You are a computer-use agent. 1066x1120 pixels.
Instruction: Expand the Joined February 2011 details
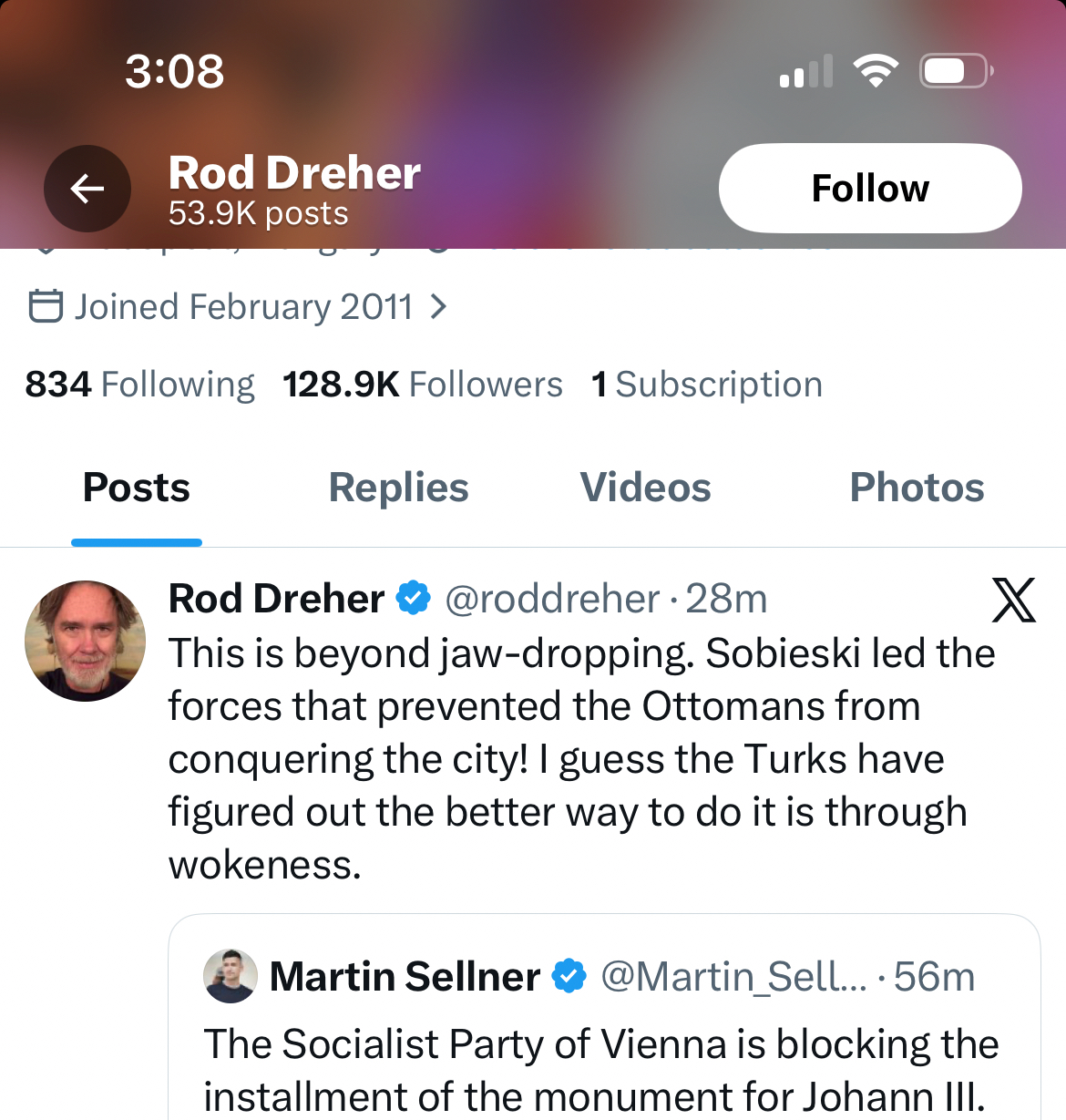point(239,307)
